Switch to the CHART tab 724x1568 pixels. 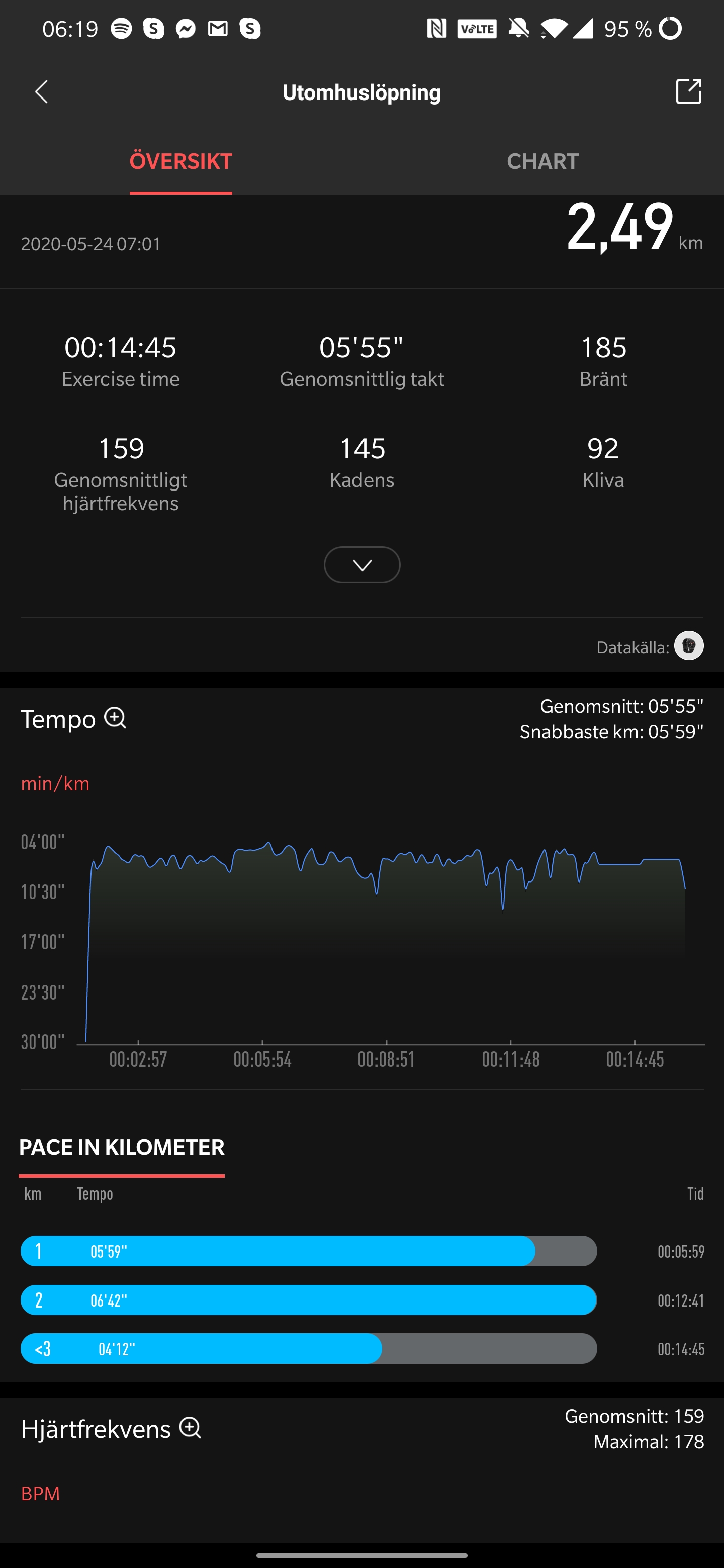click(542, 161)
